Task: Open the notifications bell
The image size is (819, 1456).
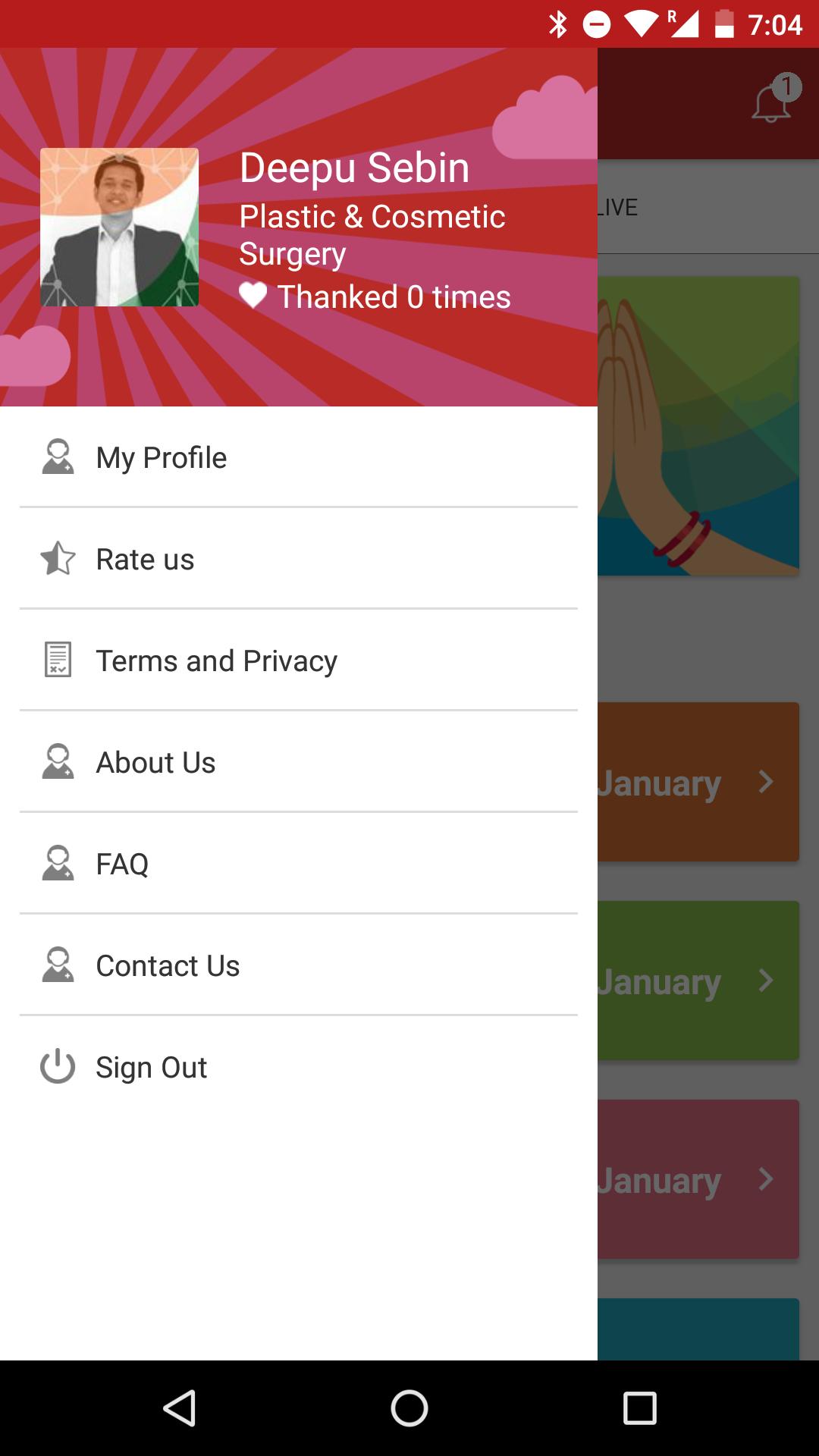Action: (772, 102)
